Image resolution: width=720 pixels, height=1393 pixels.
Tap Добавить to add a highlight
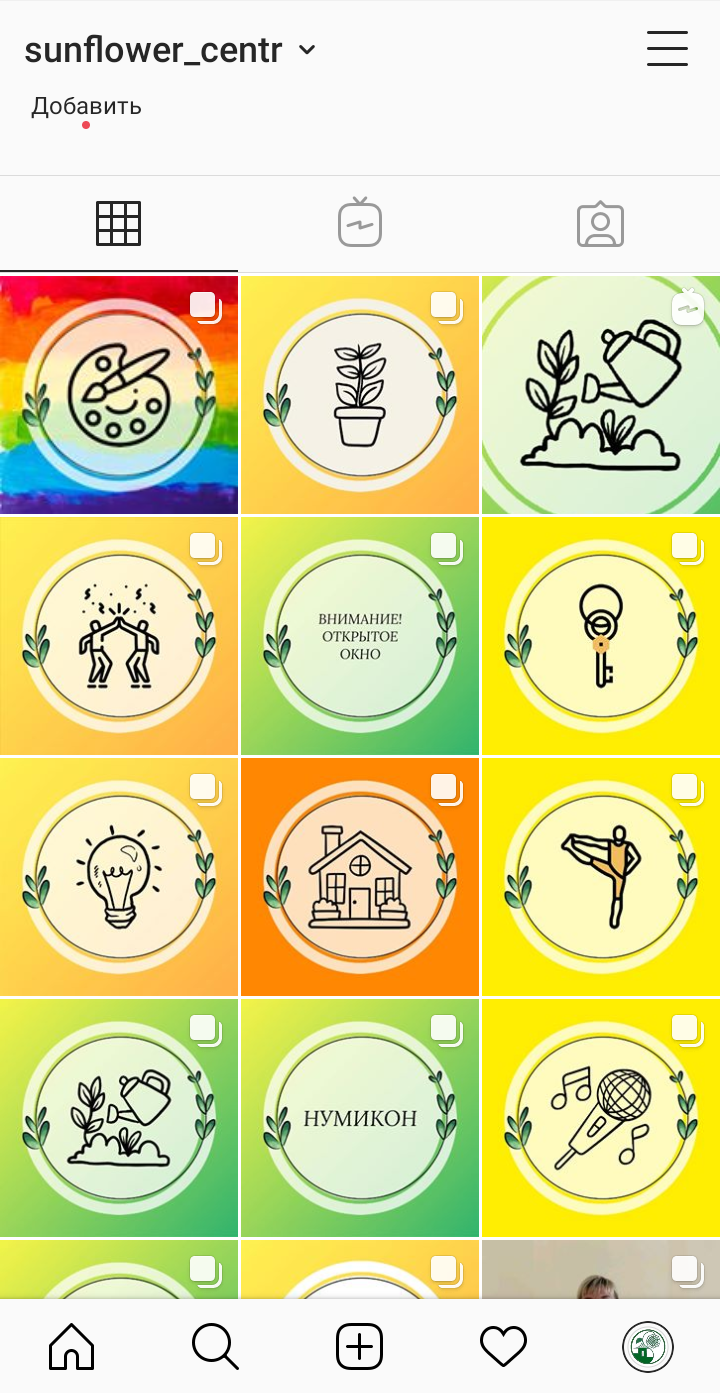coord(86,106)
